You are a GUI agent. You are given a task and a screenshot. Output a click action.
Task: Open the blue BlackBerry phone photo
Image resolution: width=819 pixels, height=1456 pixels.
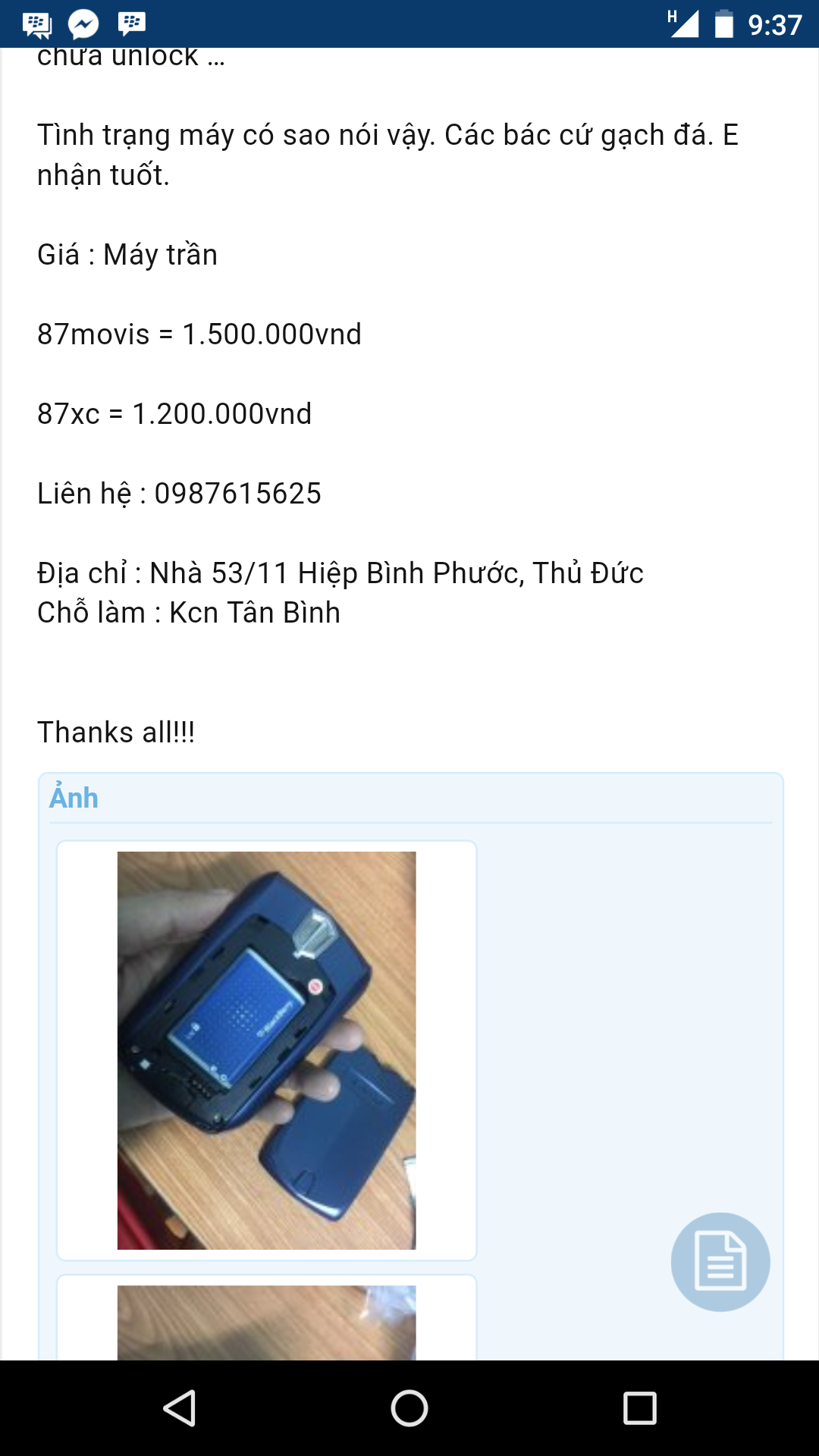(x=266, y=1050)
